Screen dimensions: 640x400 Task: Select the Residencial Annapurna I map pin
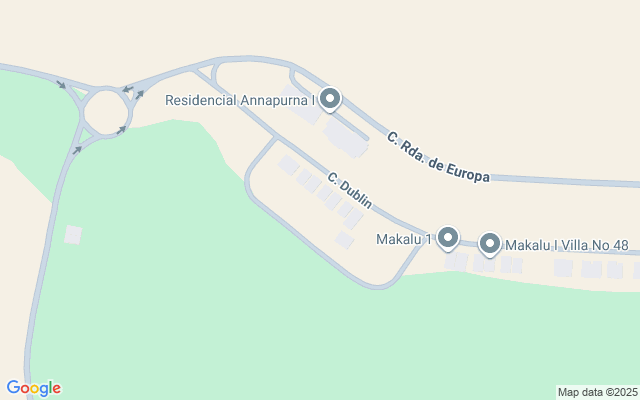330,99
